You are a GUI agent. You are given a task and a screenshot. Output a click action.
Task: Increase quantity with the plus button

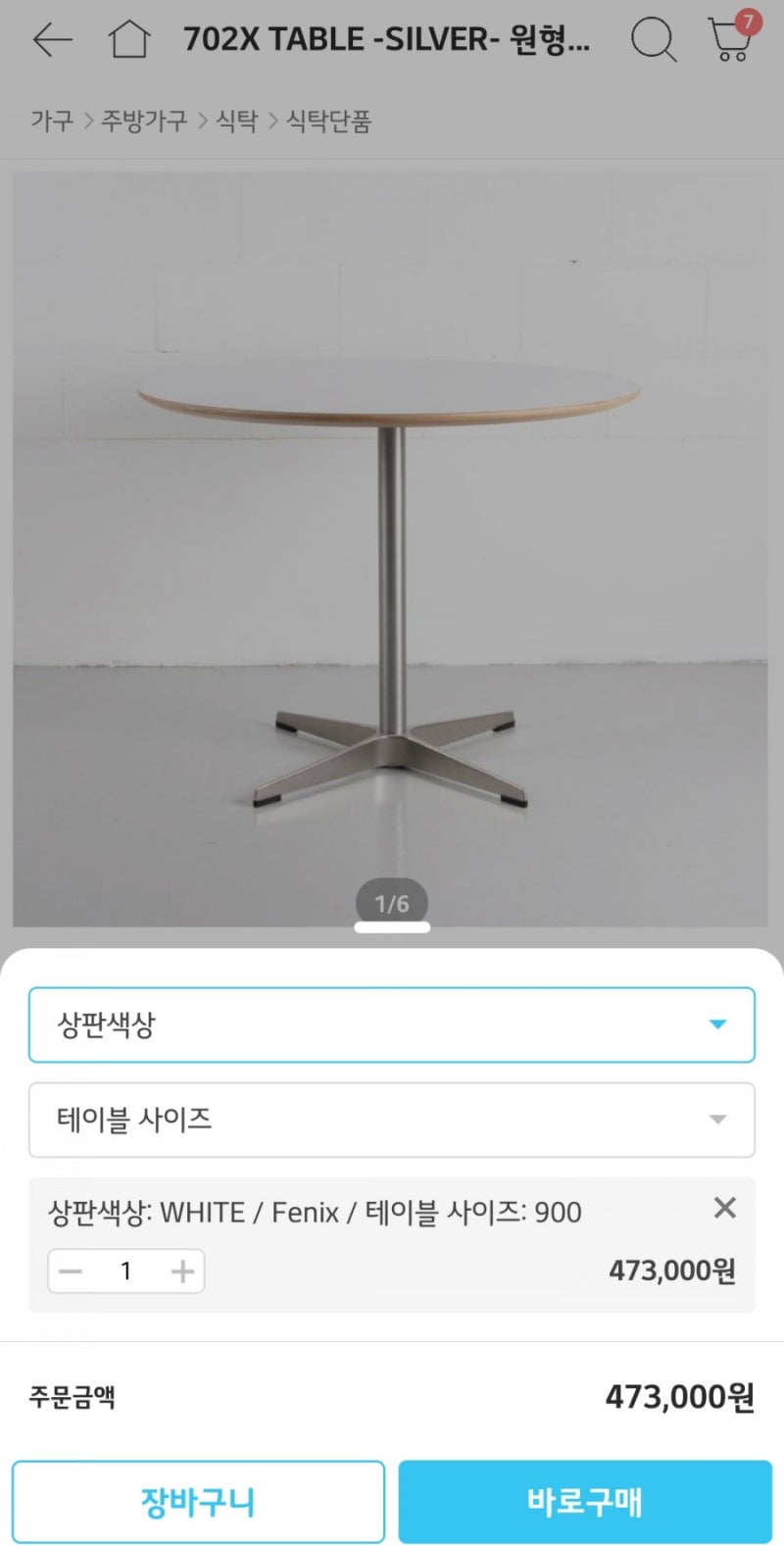(x=182, y=1272)
